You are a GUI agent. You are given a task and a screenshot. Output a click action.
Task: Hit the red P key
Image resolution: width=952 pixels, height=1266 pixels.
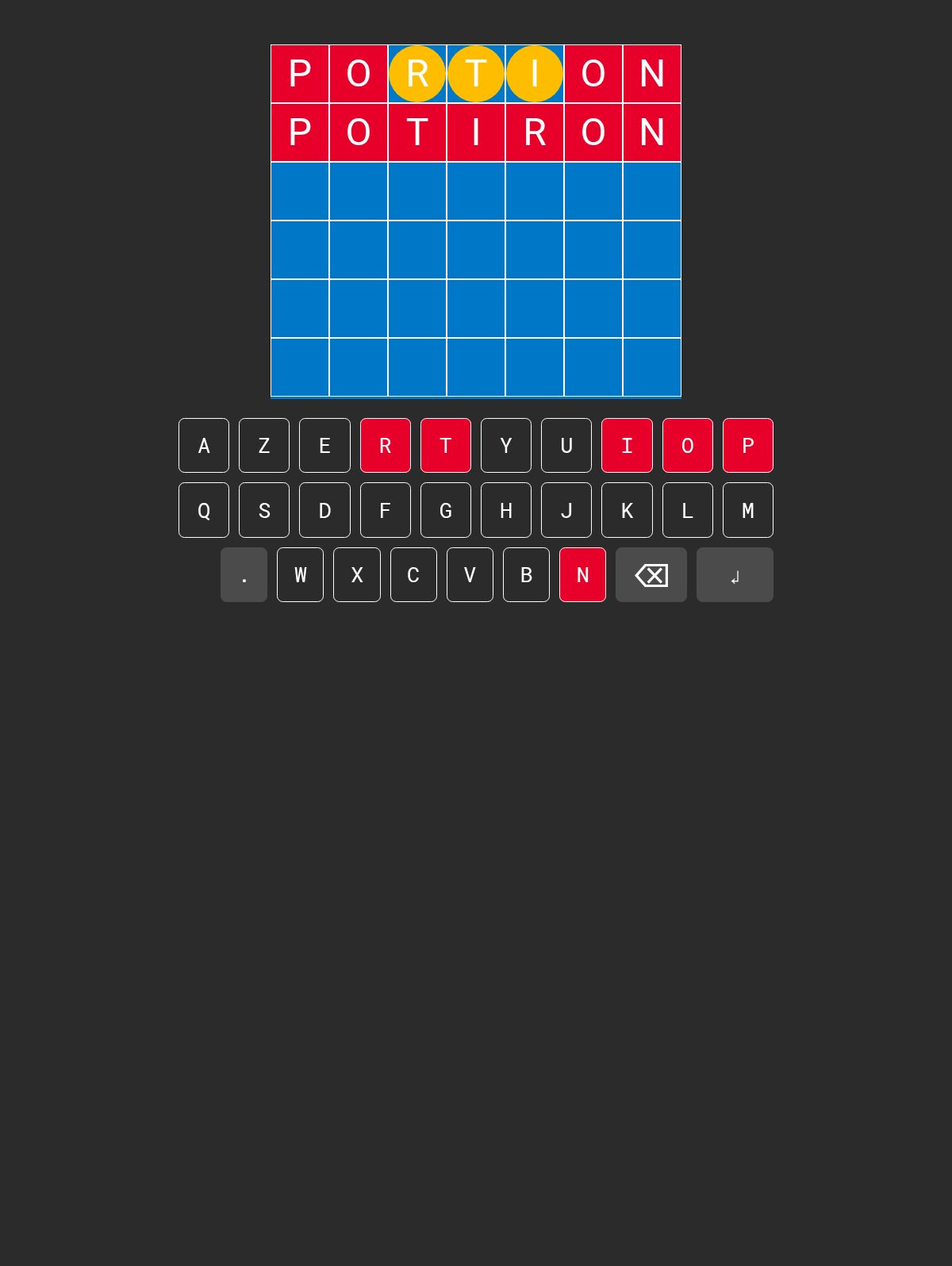pos(747,446)
